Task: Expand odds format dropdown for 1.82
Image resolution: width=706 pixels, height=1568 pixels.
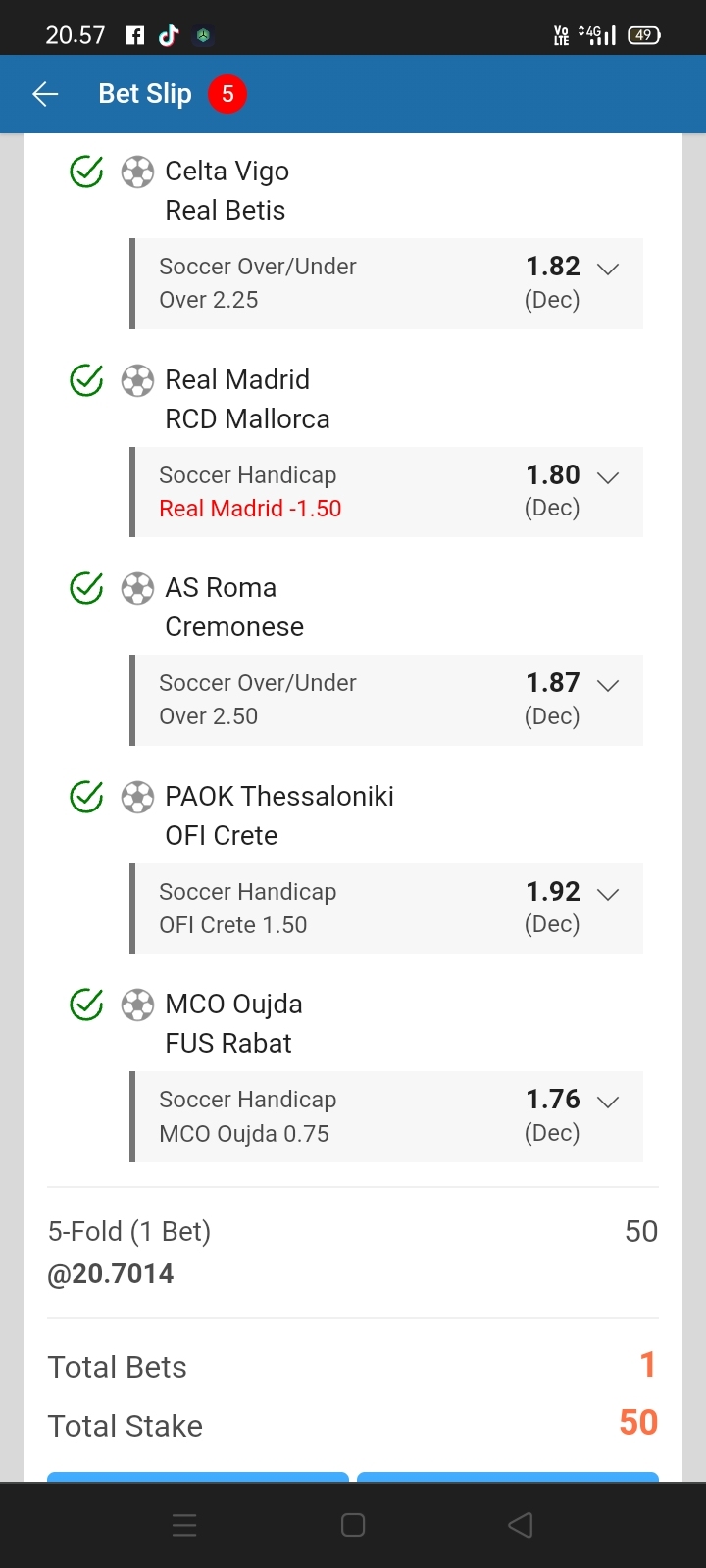Action: tap(608, 269)
